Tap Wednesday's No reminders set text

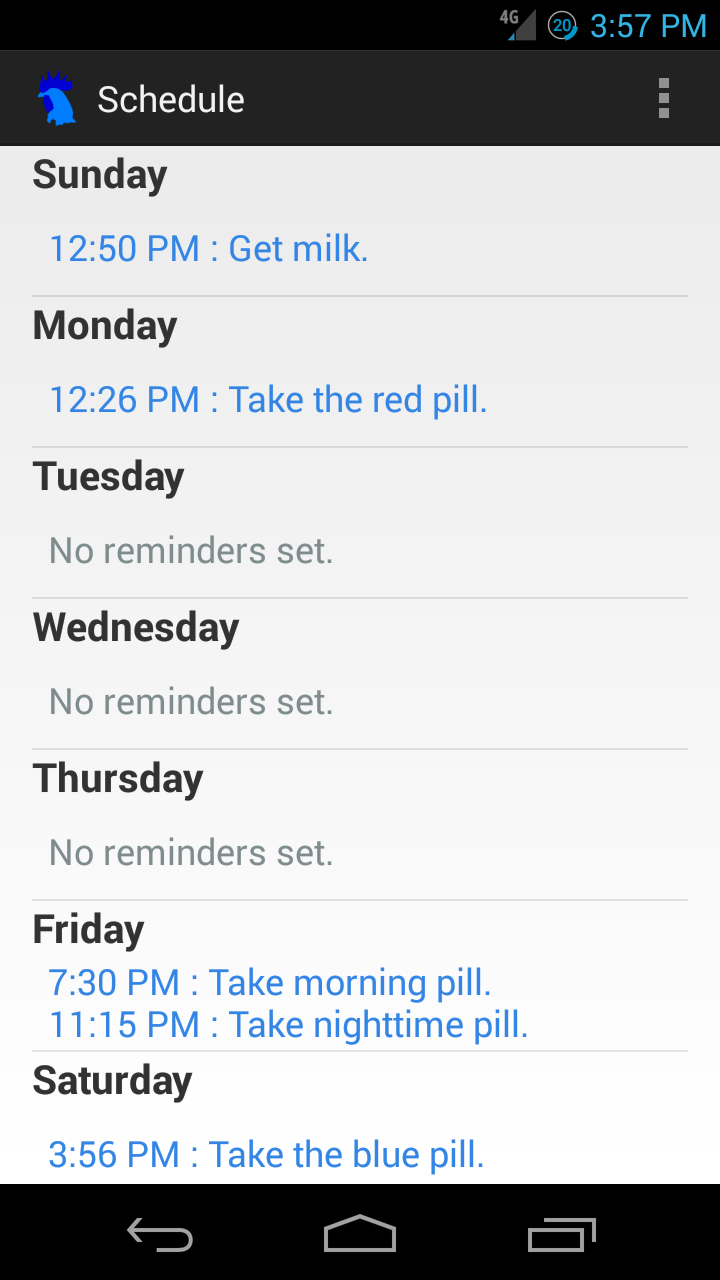(x=190, y=701)
